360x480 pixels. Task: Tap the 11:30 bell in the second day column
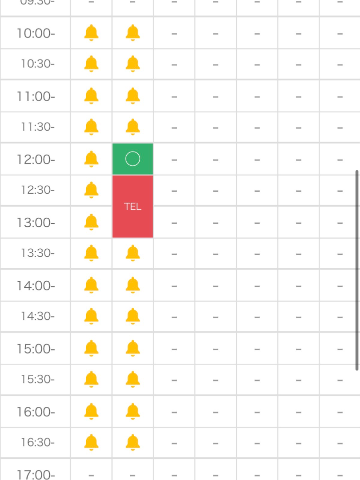[x=133, y=127]
